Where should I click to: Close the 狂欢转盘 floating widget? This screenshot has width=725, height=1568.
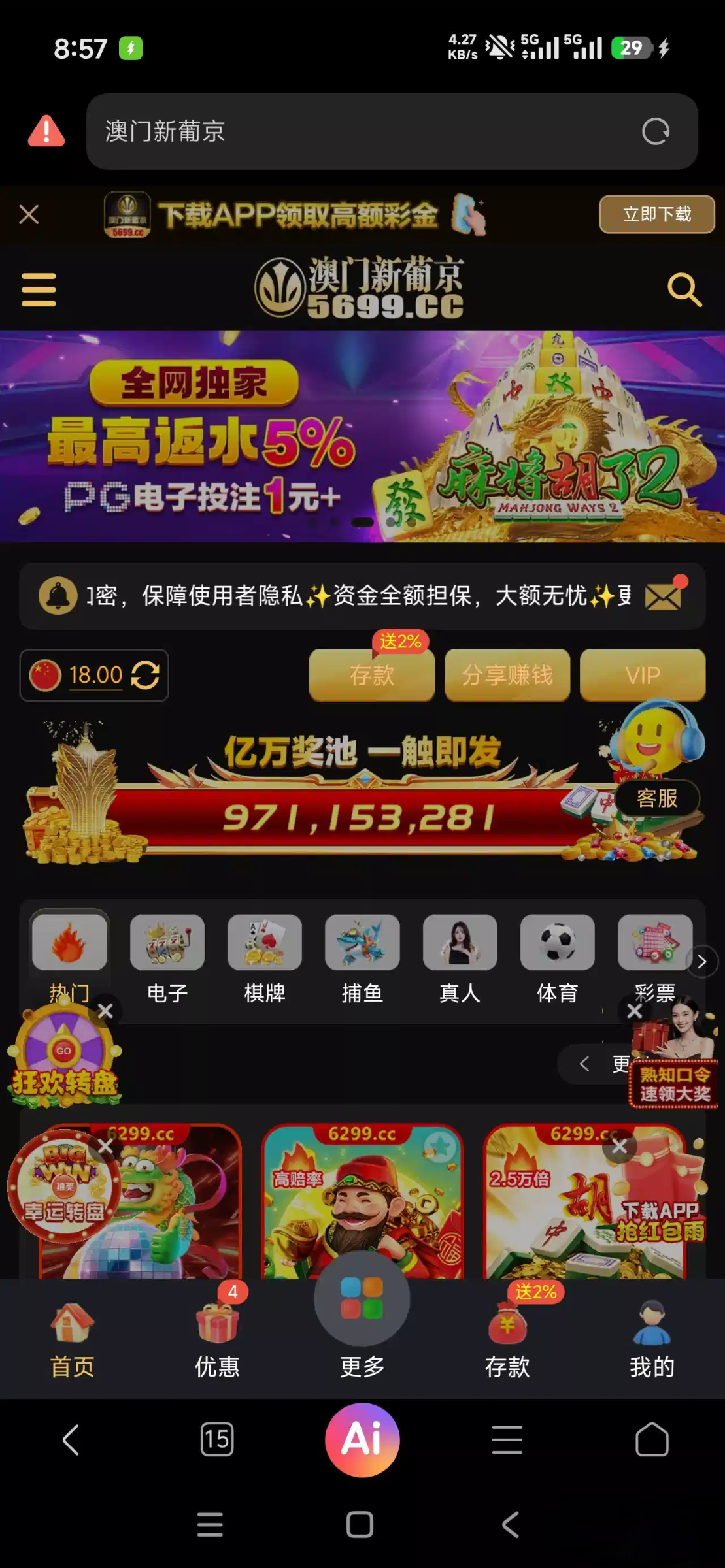coord(105,1011)
